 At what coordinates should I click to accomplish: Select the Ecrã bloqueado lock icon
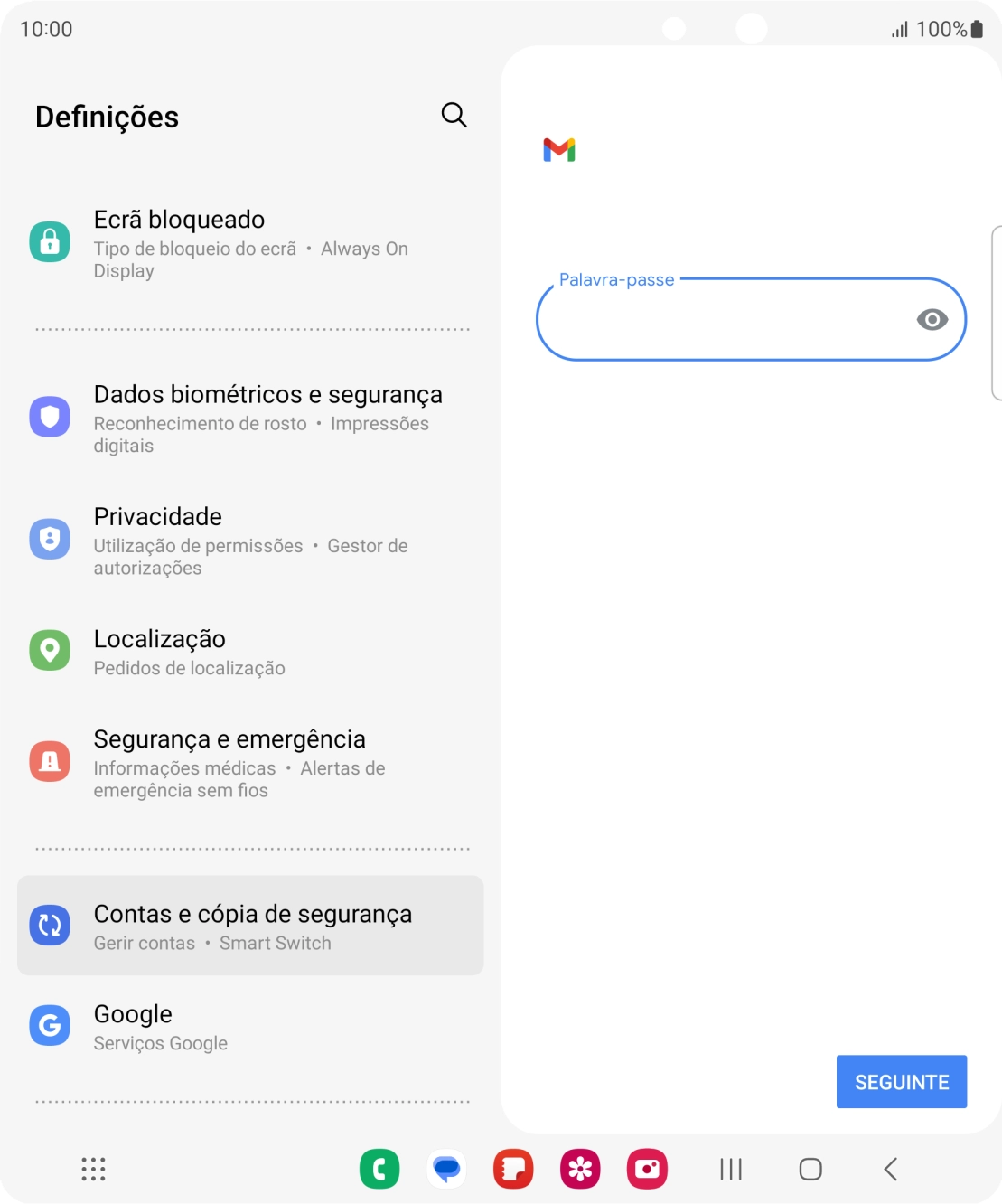point(50,241)
